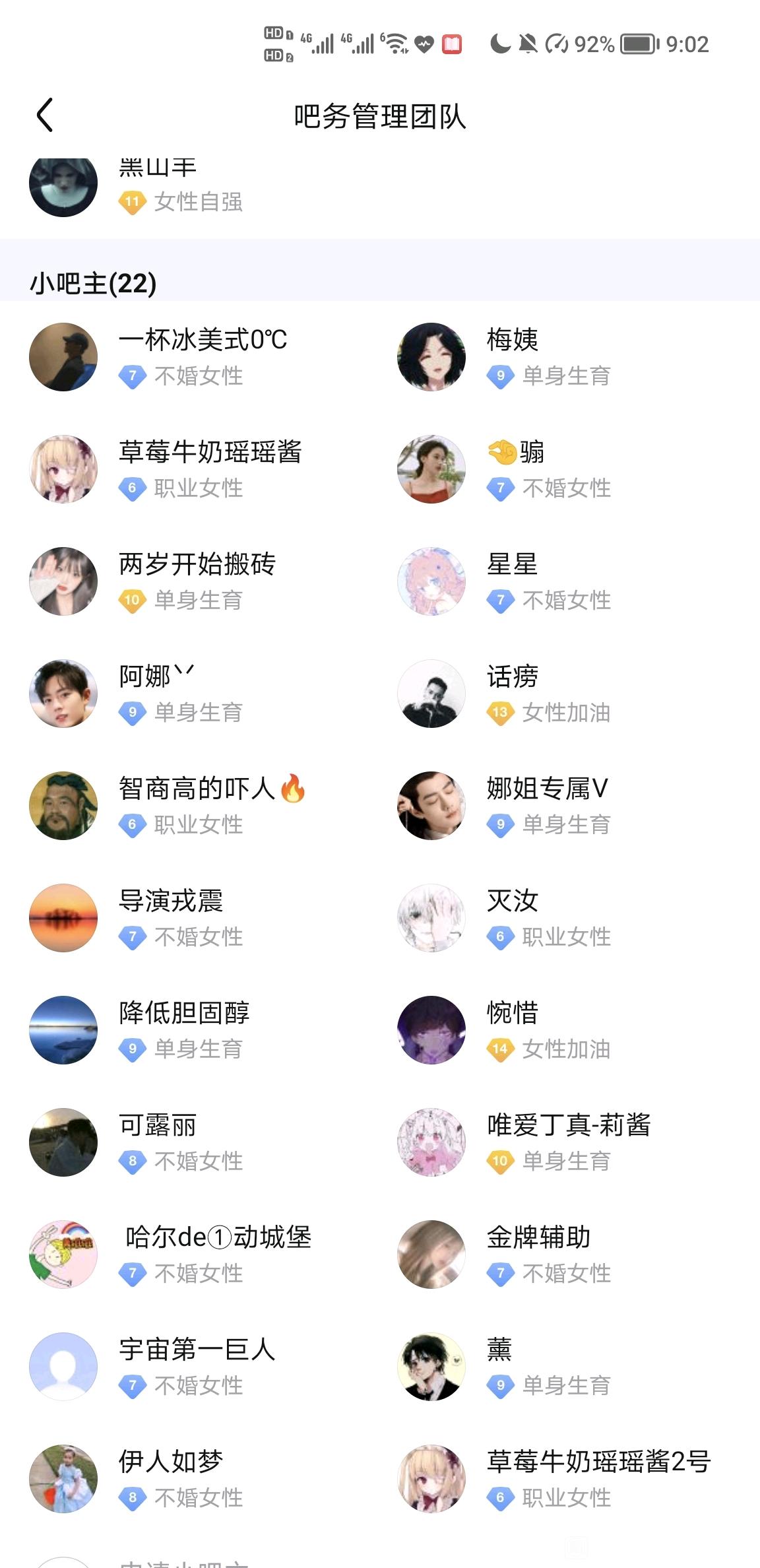The height and width of the screenshot is (1568, 760).
Task: Open 智商高的吓人 profile
Action: [211, 789]
